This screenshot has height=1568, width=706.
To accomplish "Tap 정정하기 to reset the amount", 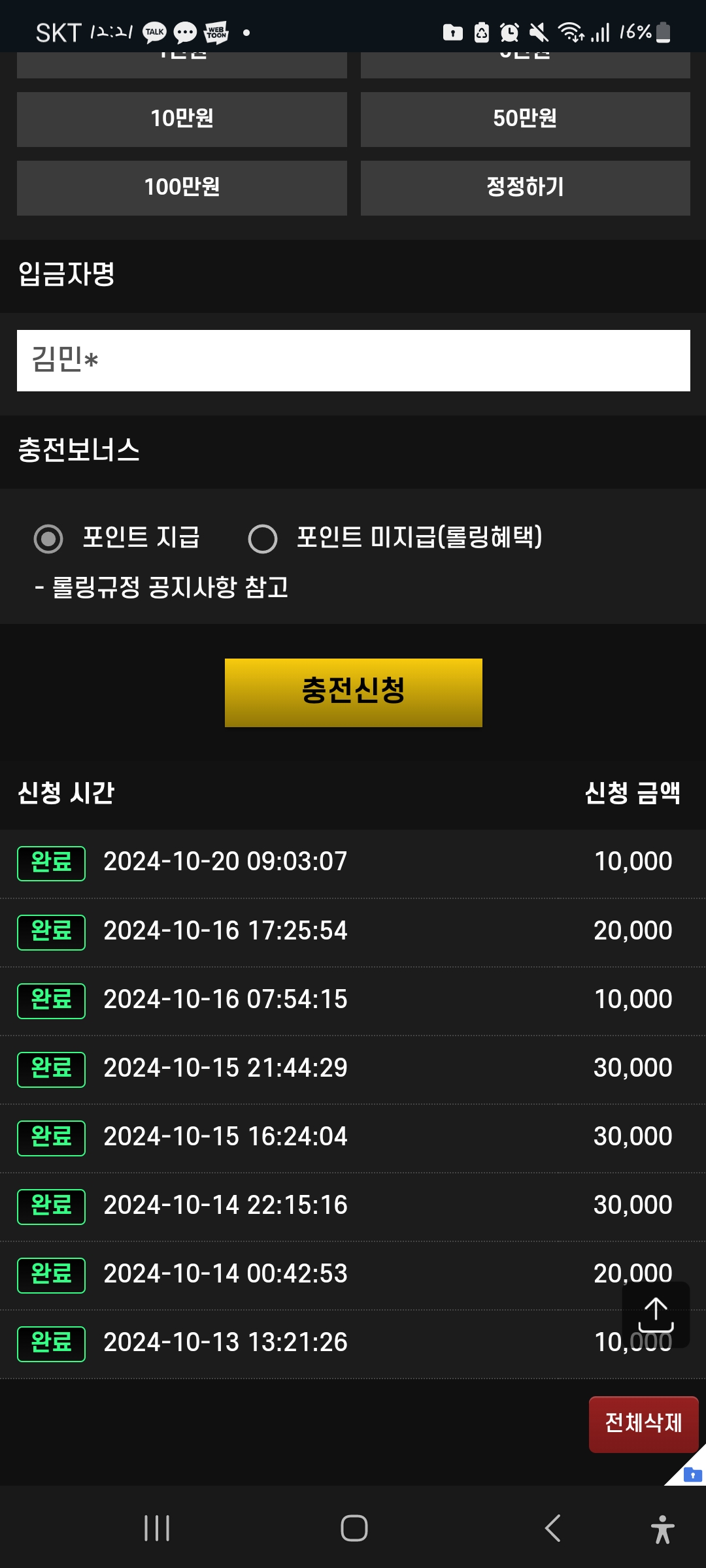I will (x=525, y=188).
